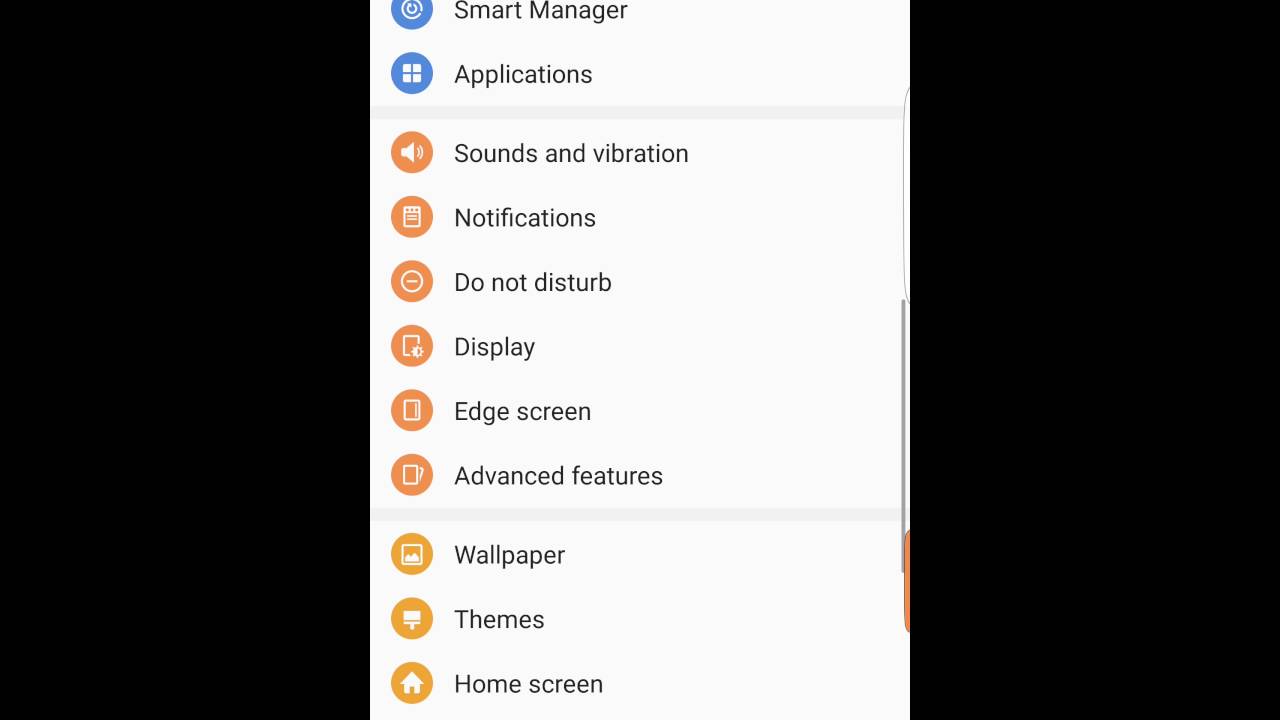Open the Themes row
Screen dimensions: 1280x720
[x=499, y=619]
